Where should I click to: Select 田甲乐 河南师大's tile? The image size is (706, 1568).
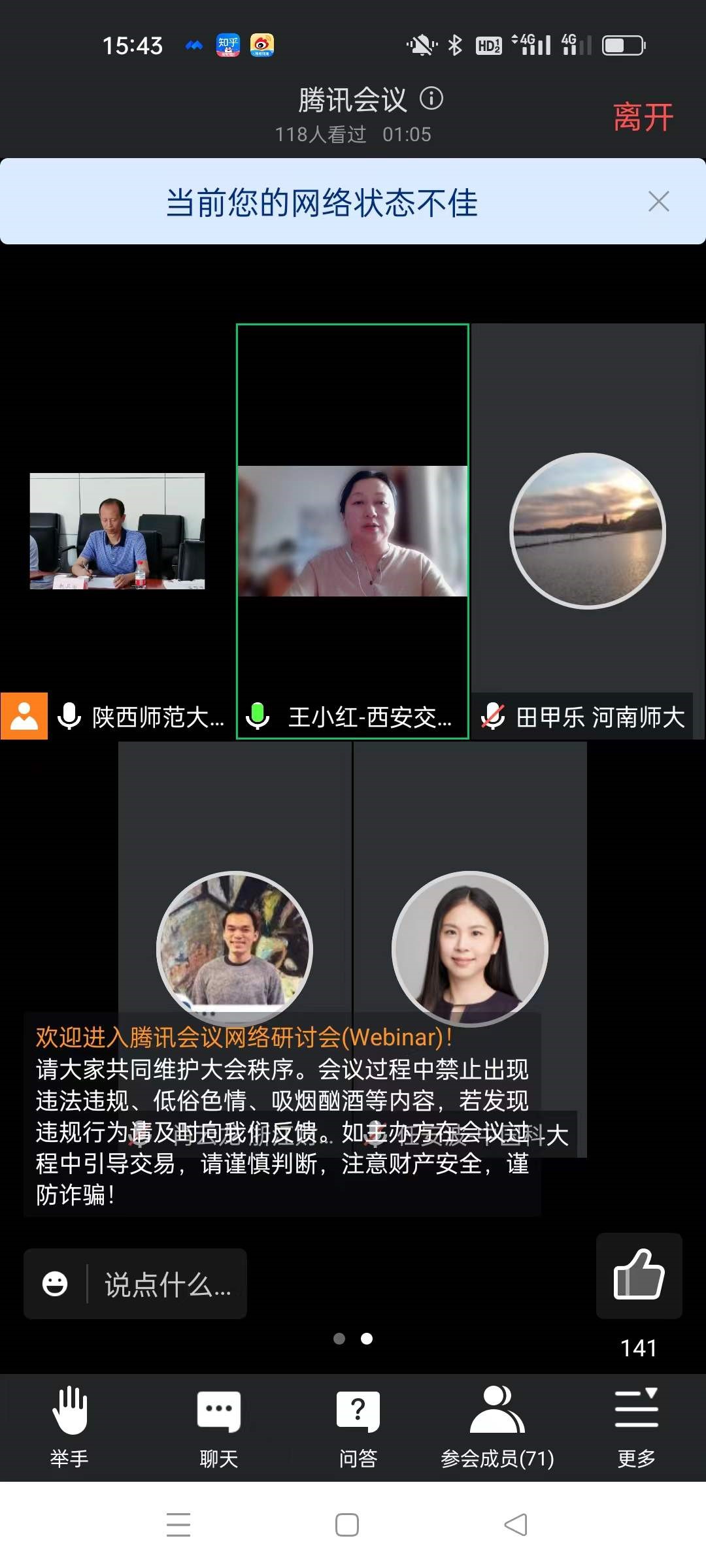[x=587, y=531]
